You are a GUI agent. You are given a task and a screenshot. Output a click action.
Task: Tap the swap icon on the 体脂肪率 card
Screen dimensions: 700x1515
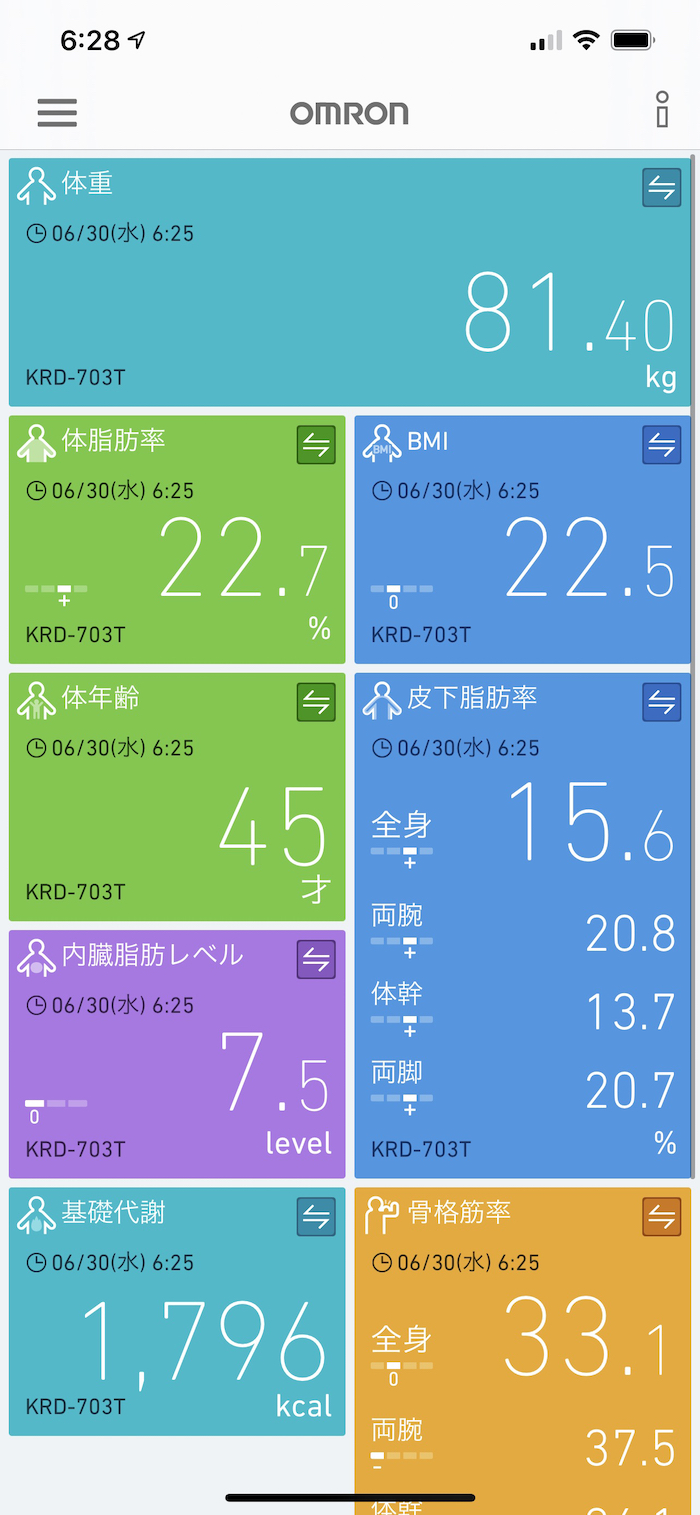pos(316,445)
